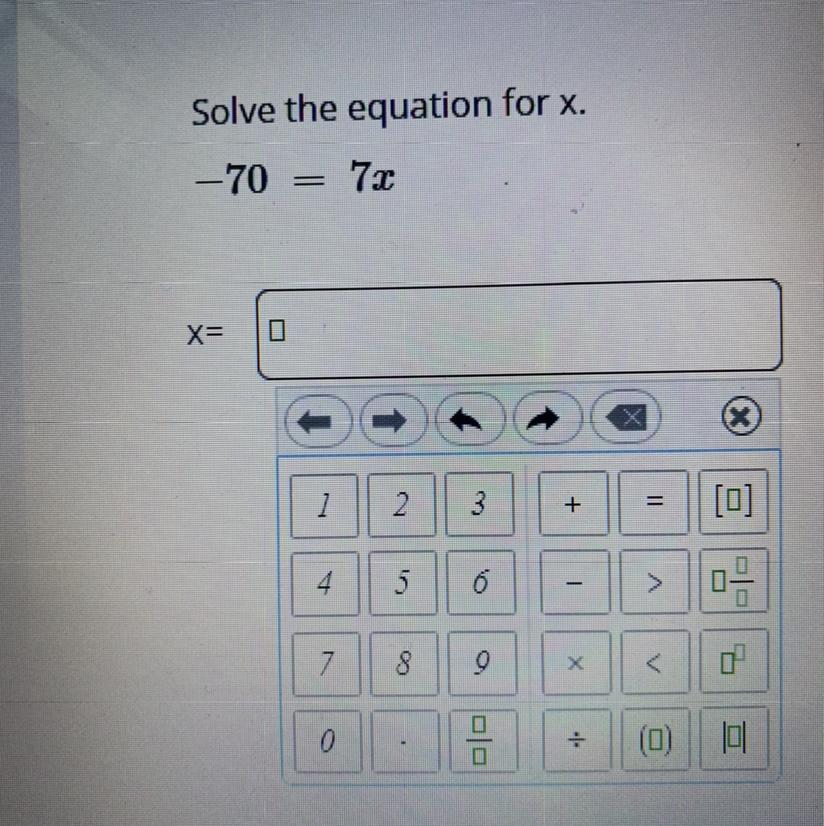824x826 pixels.
Task: Insert the plus sign
Action: pyautogui.click(x=573, y=504)
